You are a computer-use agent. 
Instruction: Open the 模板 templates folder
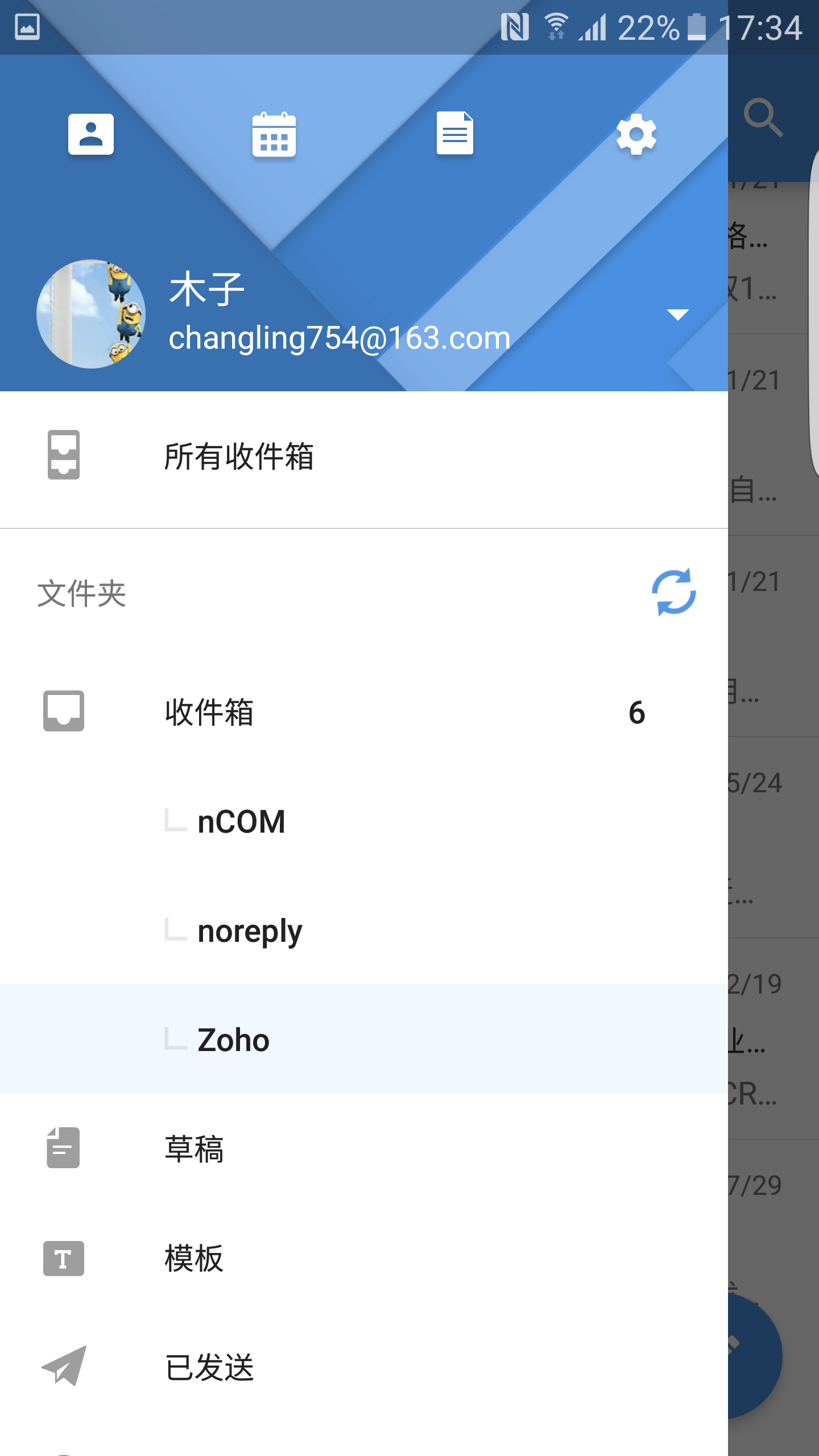pyautogui.click(x=195, y=1258)
